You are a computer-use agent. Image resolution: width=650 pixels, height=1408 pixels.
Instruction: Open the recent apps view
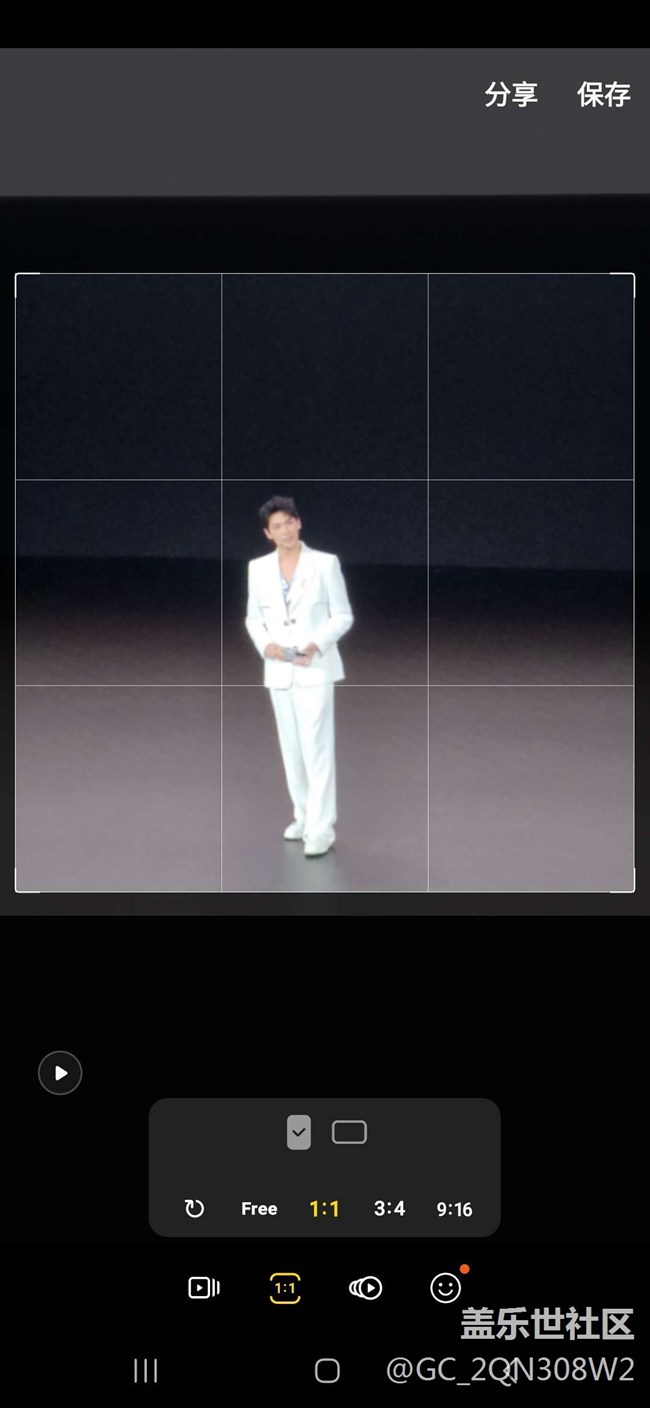pyautogui.click(x=146, y=1371)
